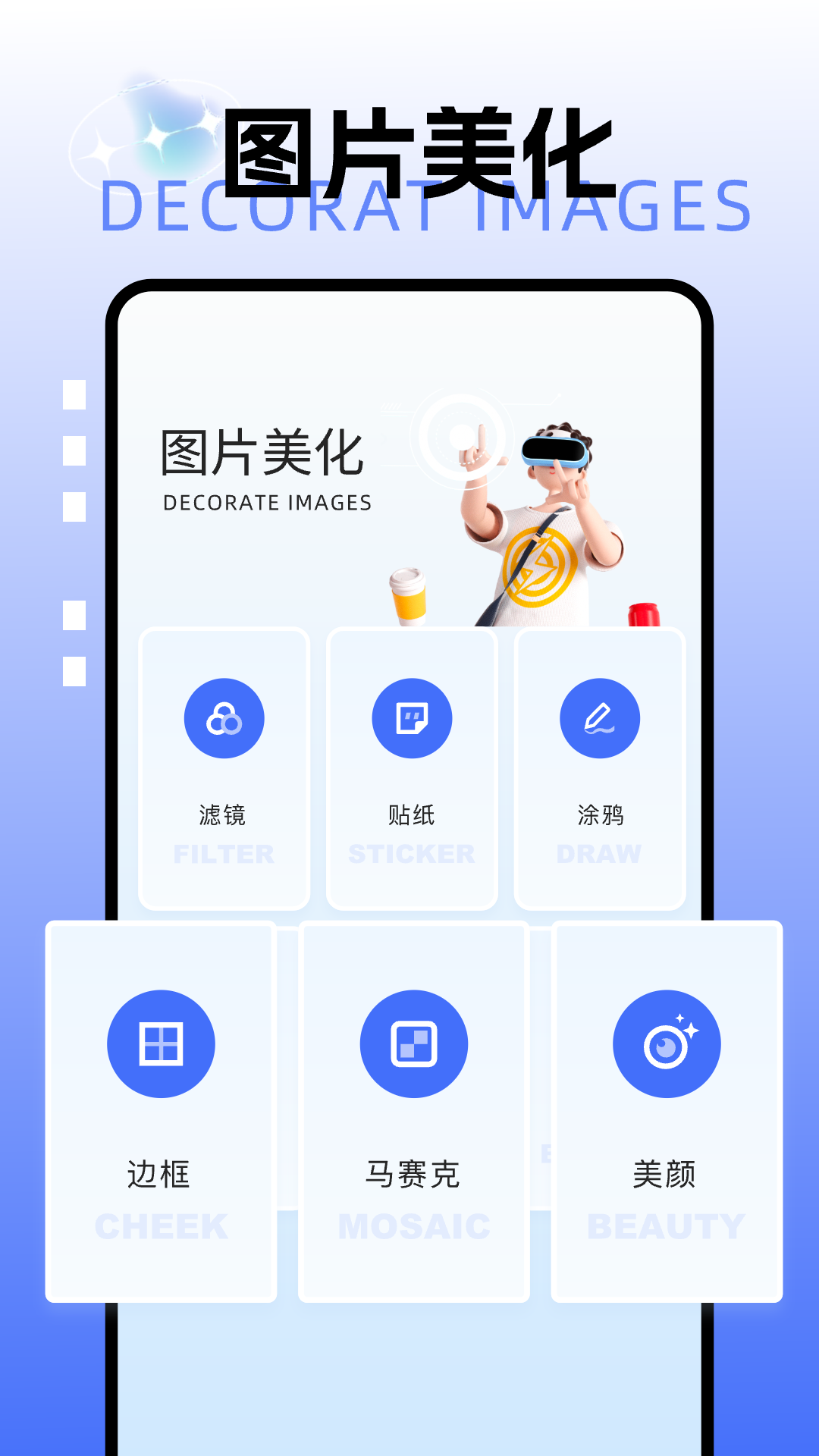Open the DRAW feature card

pyautogui.click(x=600, y=766)
